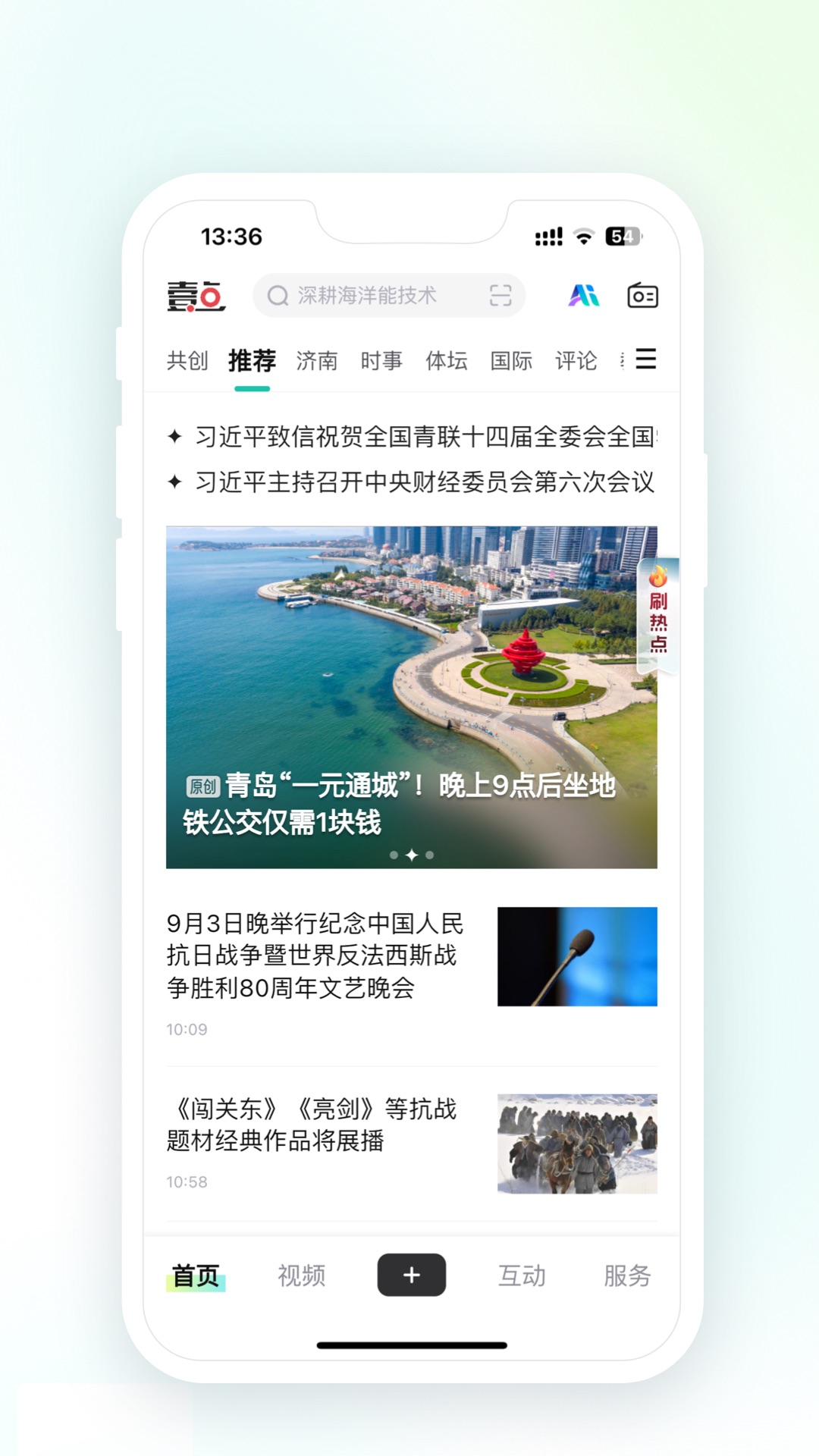
Task: Open the 互动 tab in bottom navigation
Action: (x=522, y=1276)
